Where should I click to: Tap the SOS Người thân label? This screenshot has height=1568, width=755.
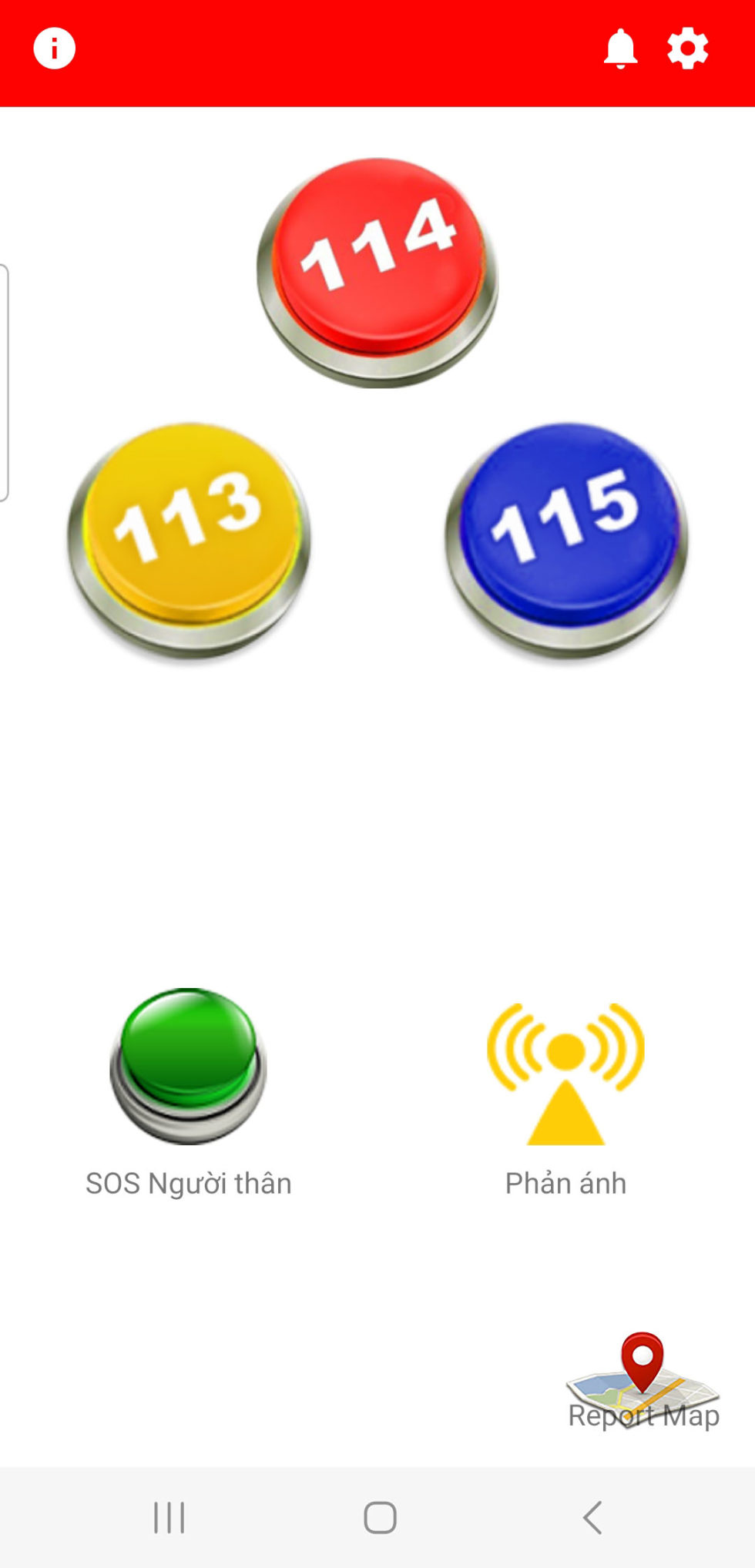[x=189, y=1183]
